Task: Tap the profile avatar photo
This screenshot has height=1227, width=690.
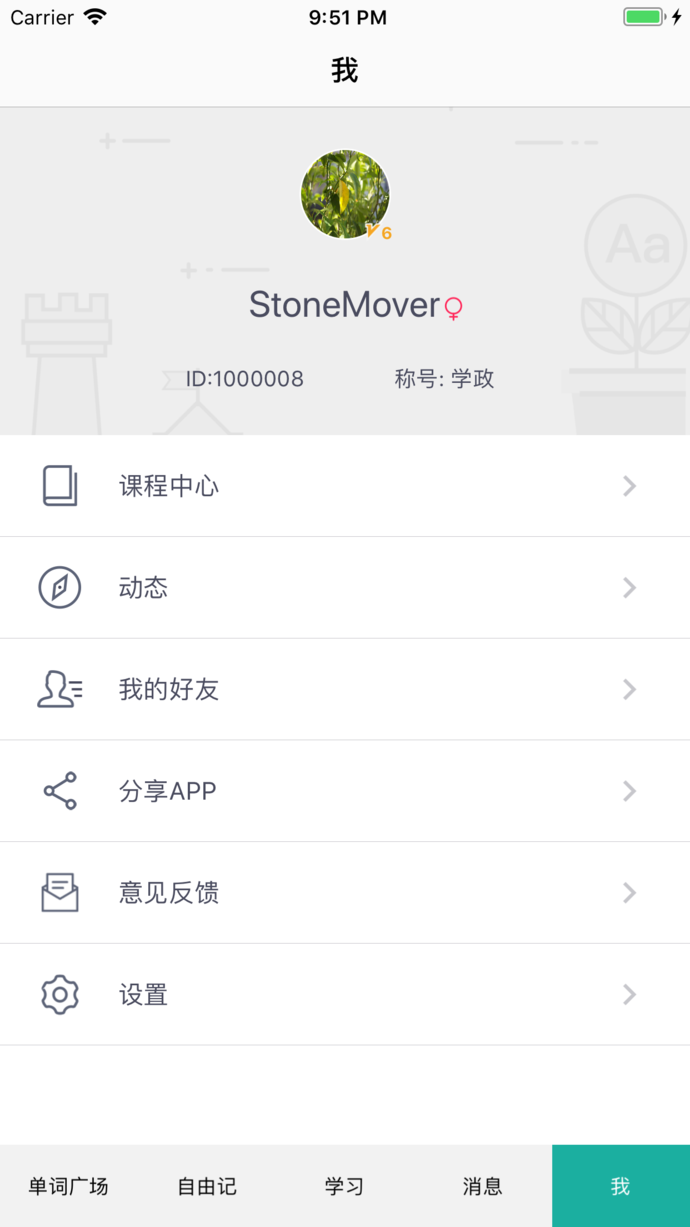Action: (x=345, y=194)
